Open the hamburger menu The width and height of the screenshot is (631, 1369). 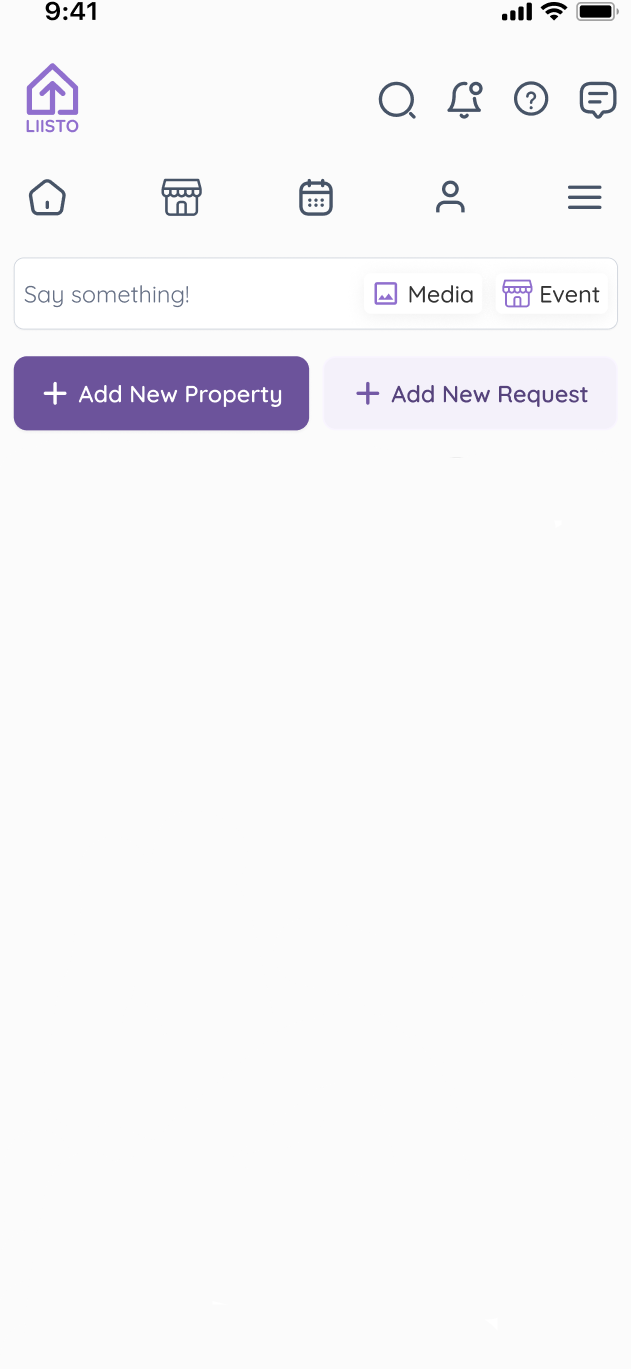[x=584, y=197]
